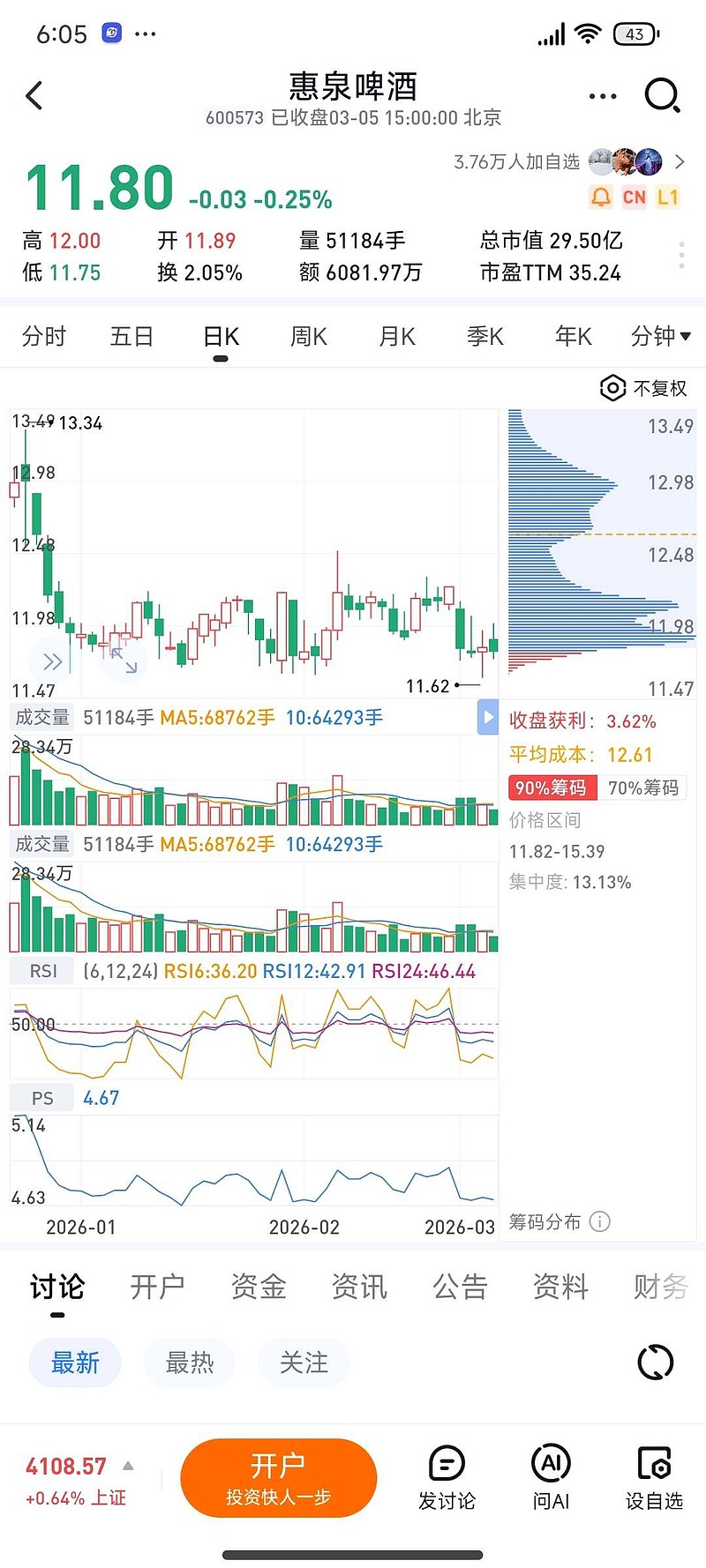The height and width of the screenshot is (1568, 706).
Task: Expand the 分钟 minute-interval dropdown
Action: click(660, 336)
